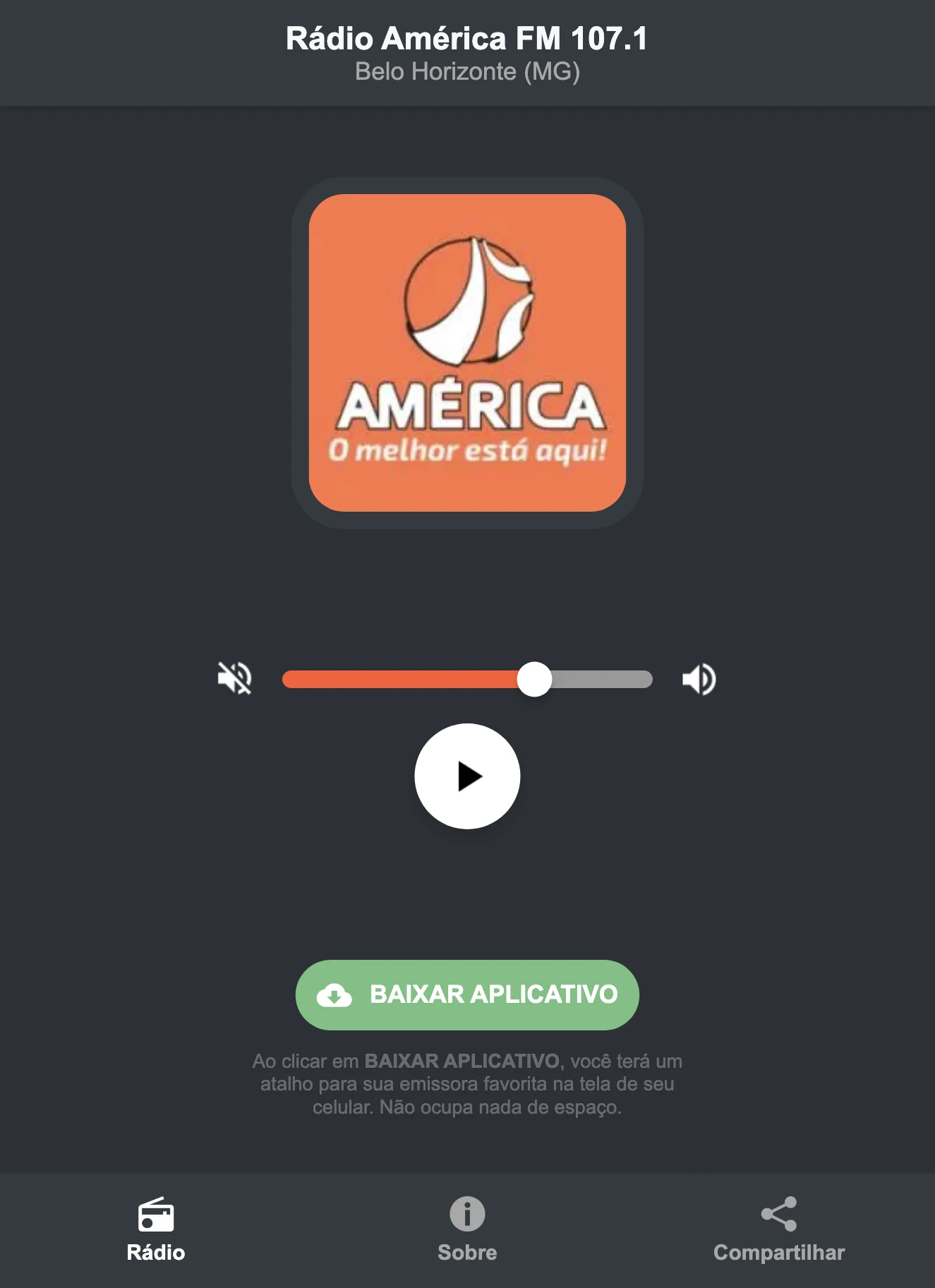The image size is (935, 1288).
Task: Click the Rádio América FM 107.1 title
Action: click(x=467, y=40)
